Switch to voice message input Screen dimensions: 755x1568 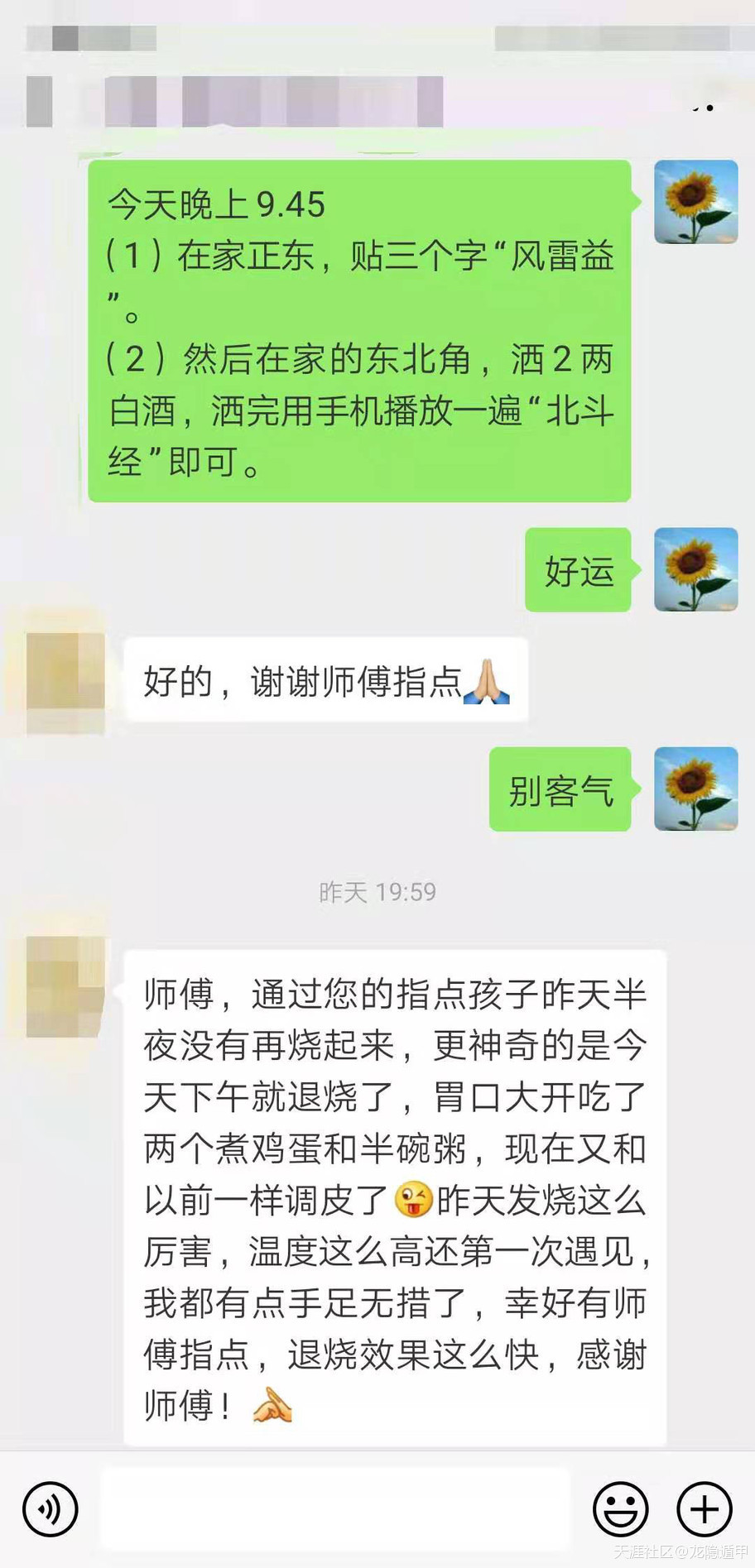coord(50,1508)
